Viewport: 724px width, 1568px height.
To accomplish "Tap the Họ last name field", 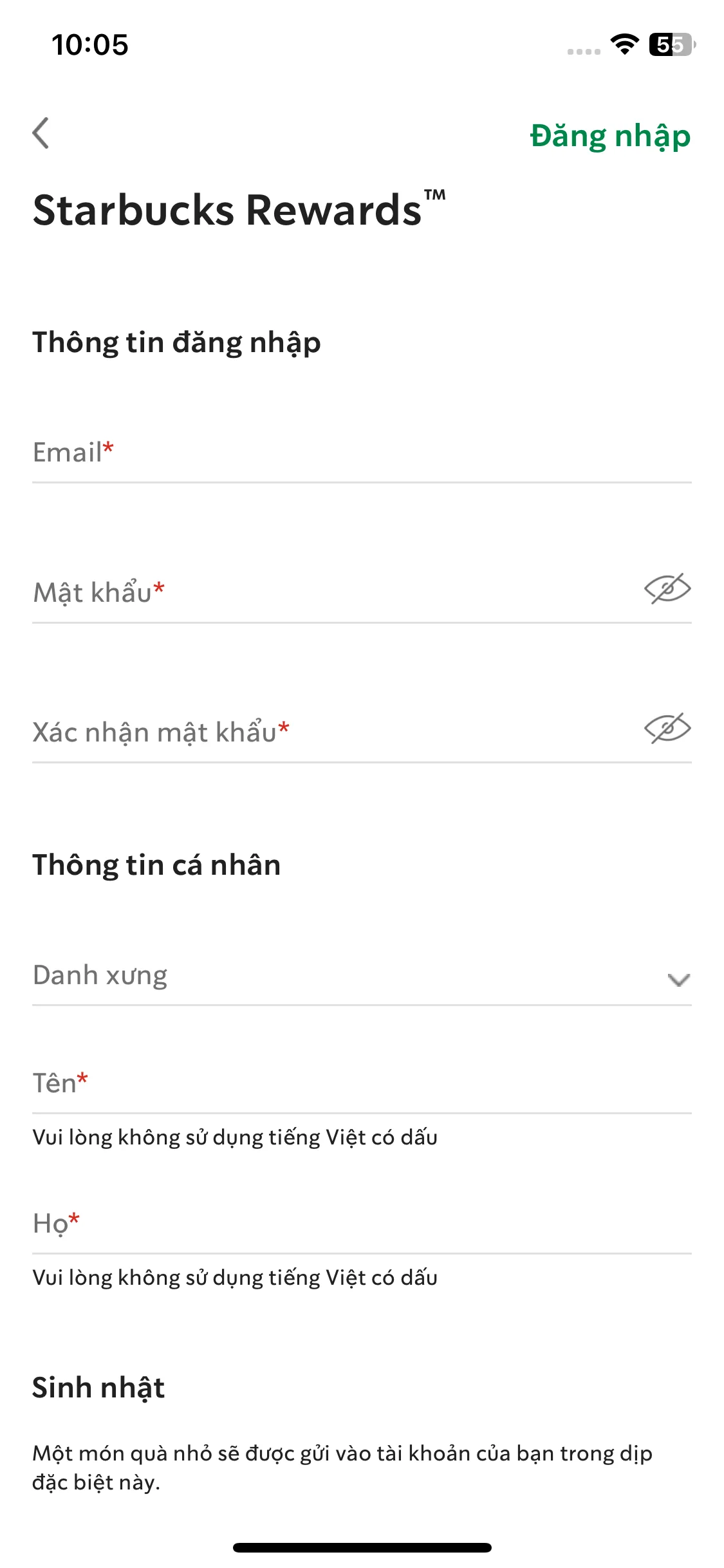I will click(362, 1224).
